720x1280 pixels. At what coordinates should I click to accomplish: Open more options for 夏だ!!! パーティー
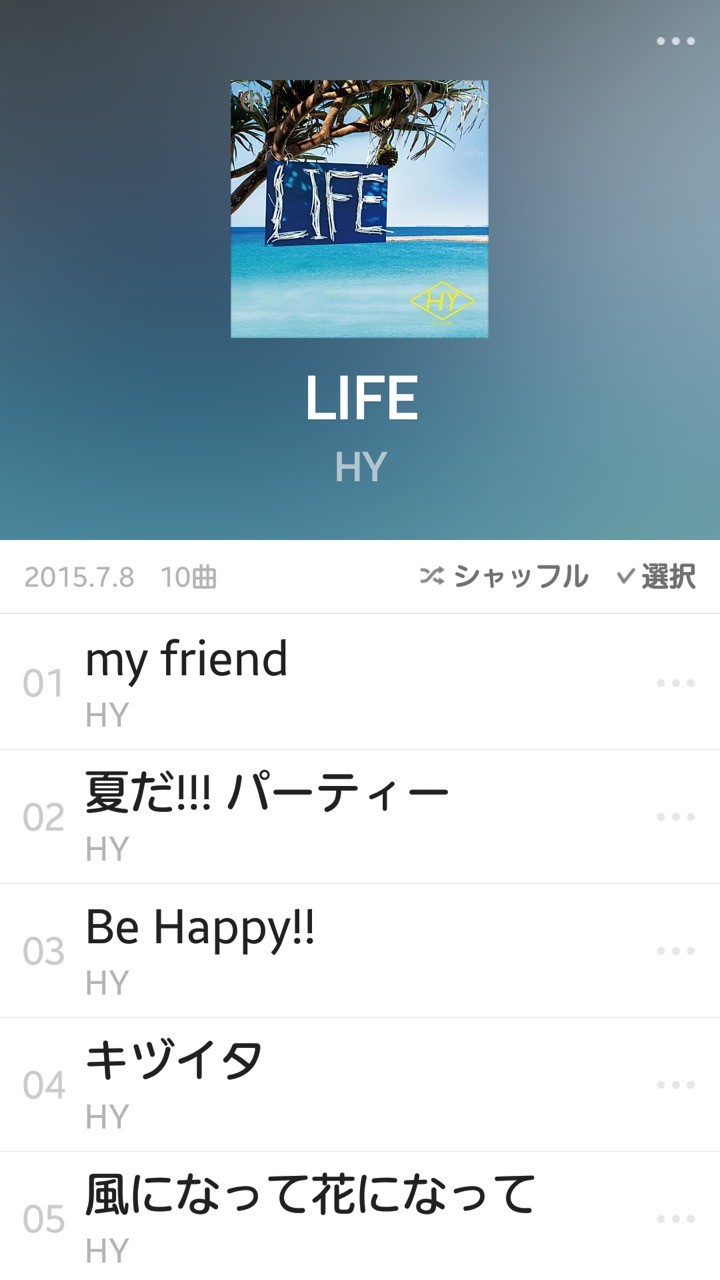(675, 817)
